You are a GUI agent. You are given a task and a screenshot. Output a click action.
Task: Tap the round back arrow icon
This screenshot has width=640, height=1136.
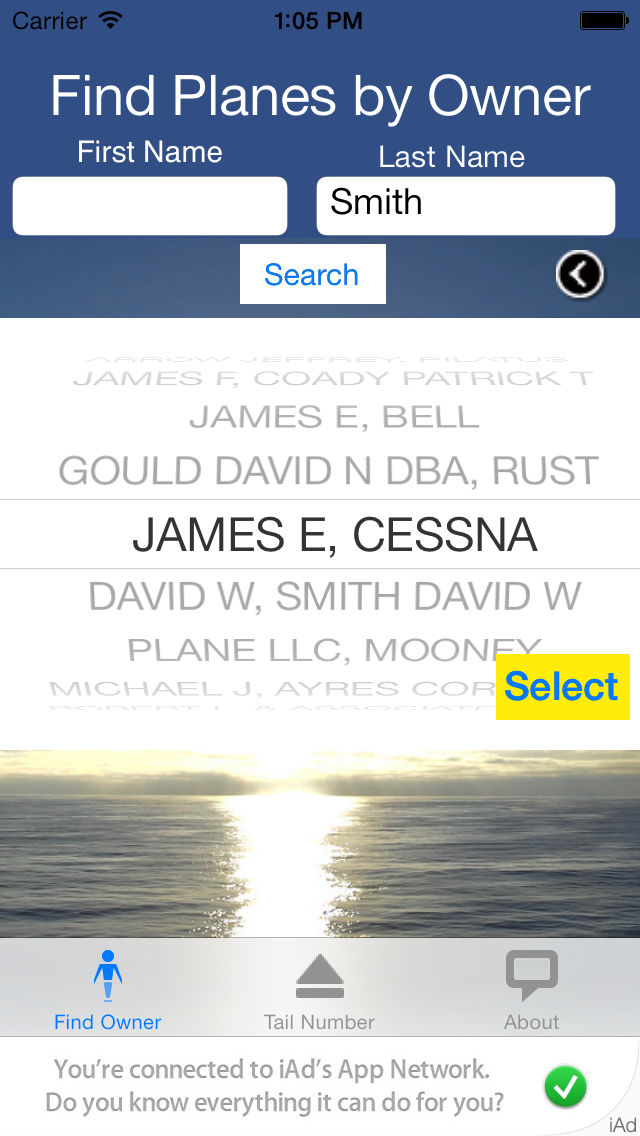(x=580, y=274)
